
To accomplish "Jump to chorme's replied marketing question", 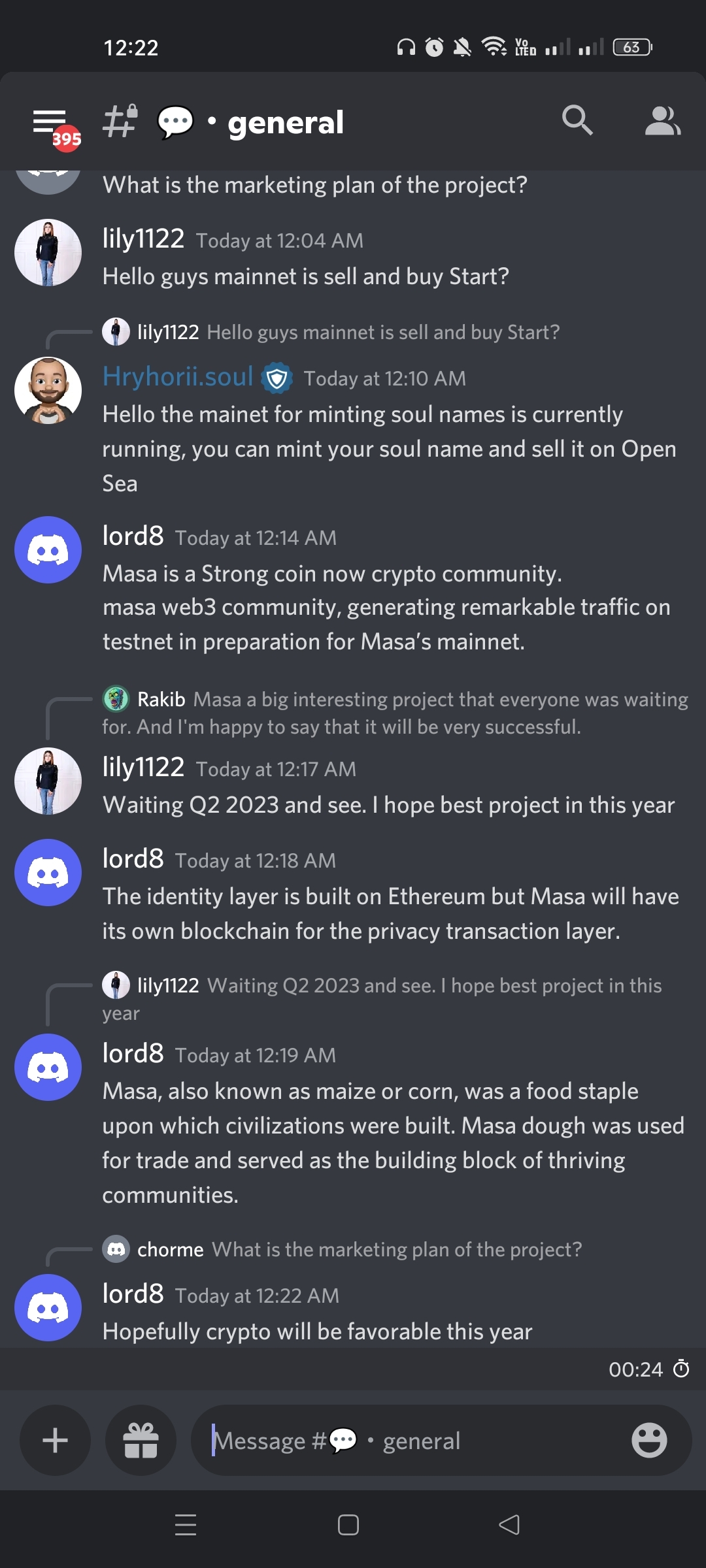I will 396,1249.
